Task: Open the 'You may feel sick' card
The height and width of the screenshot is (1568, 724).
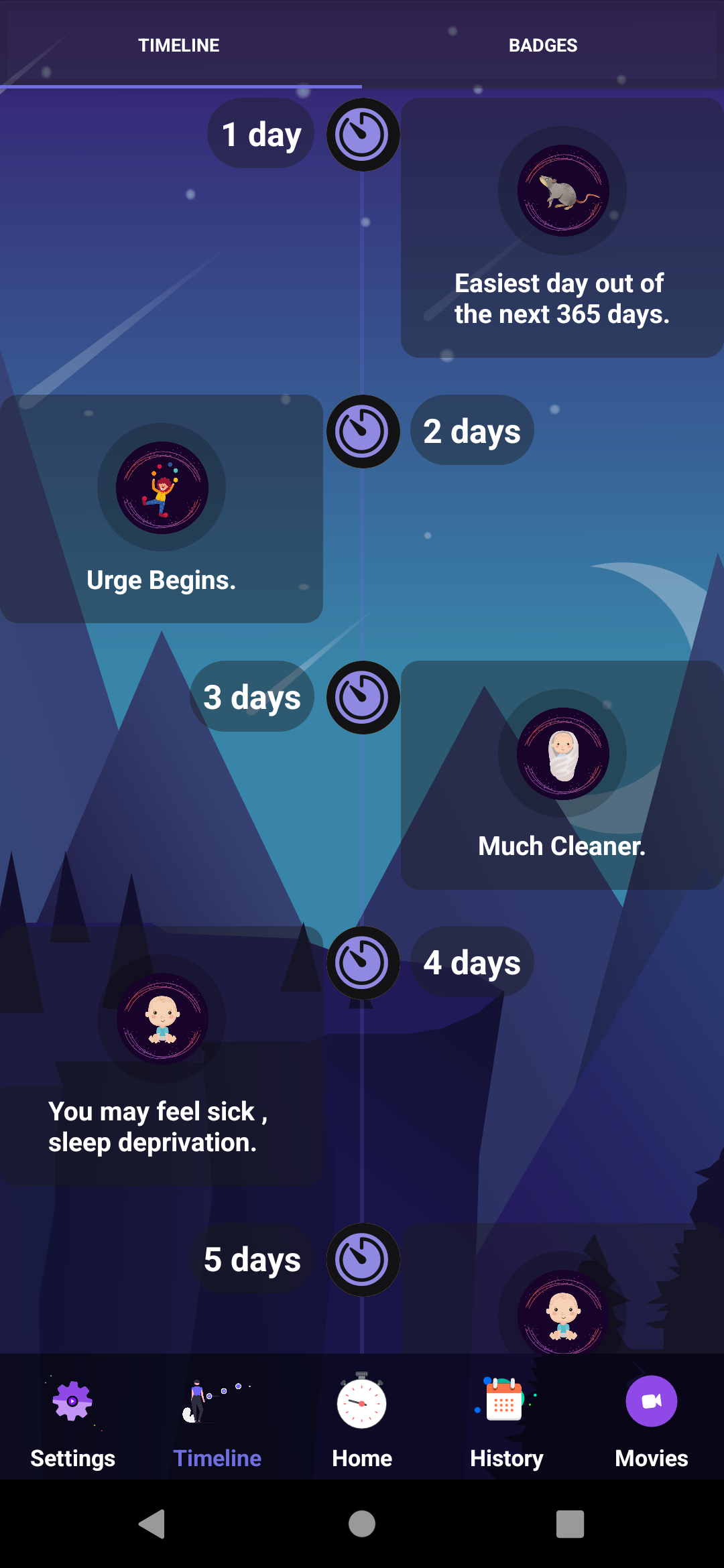Action: (162, 1055)
